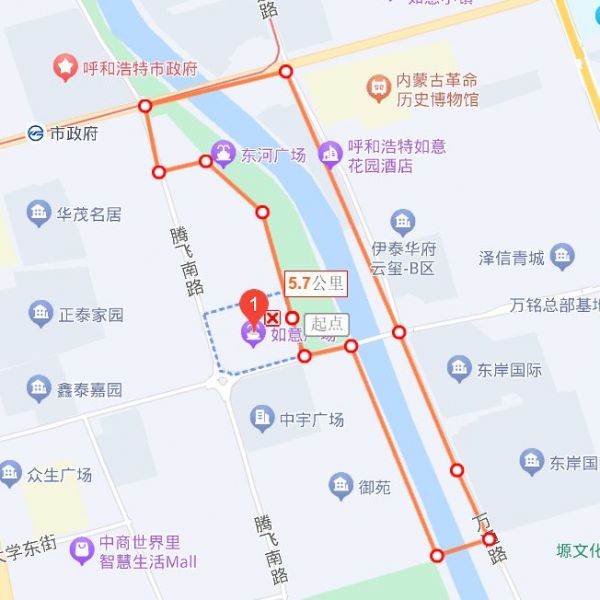Delete the distance measurement with the red X
The width and height of the screenshot is (600, 600).
272,318
